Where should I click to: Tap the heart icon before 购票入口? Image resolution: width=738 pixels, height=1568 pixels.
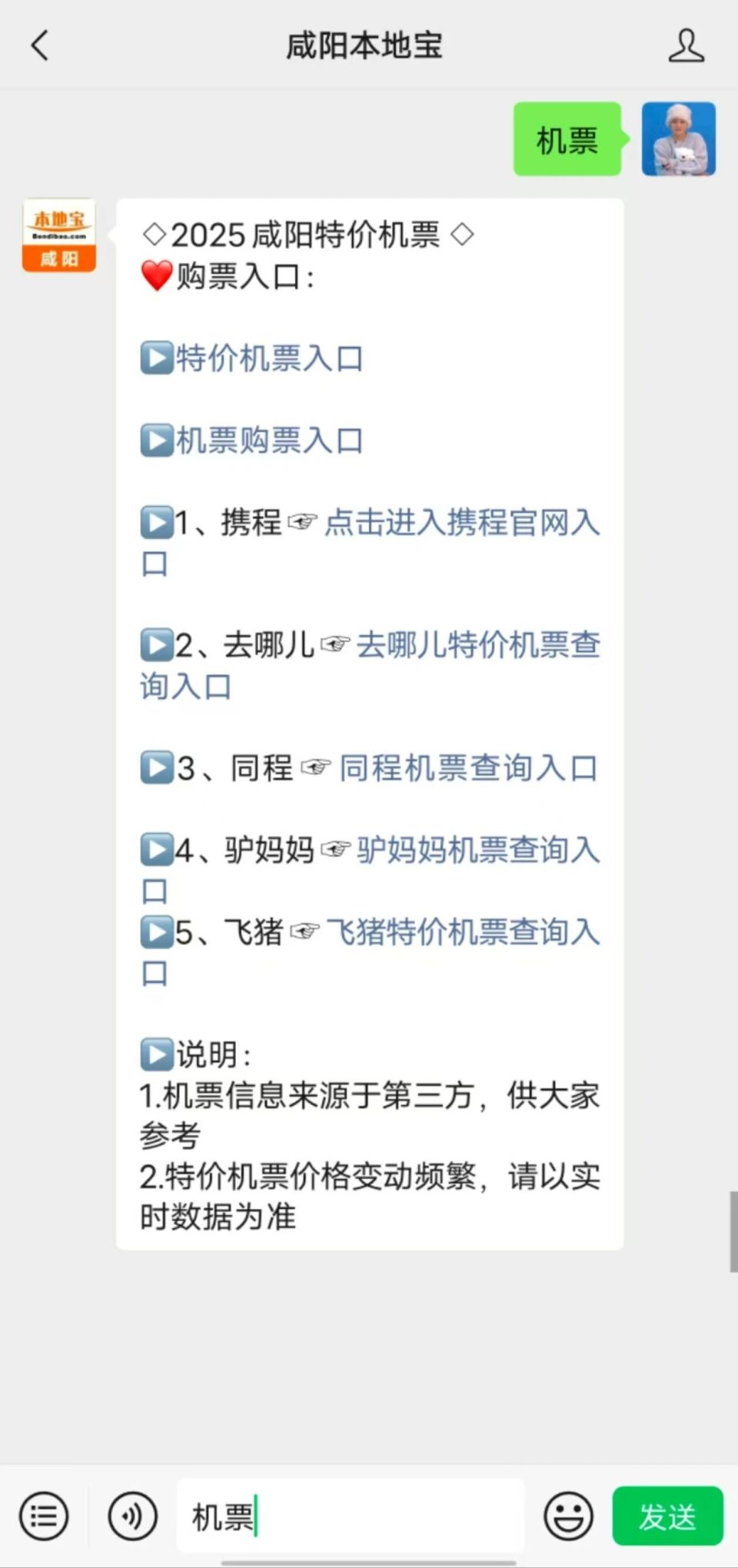[x=157, y=278]
